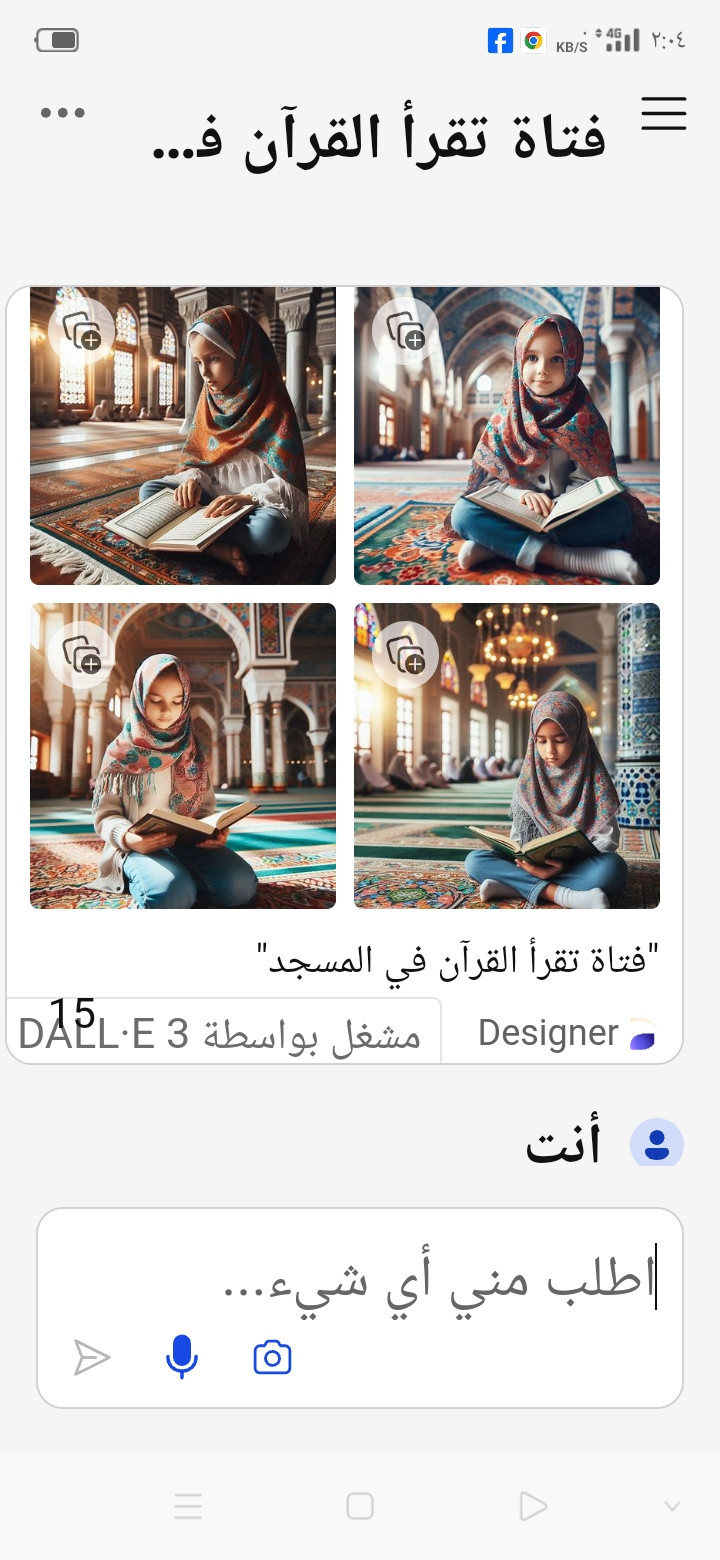This screenshot has width=720, height=1560.
Task: Tap the copy icon on the orange scarf image
Action: pos(81,331)
